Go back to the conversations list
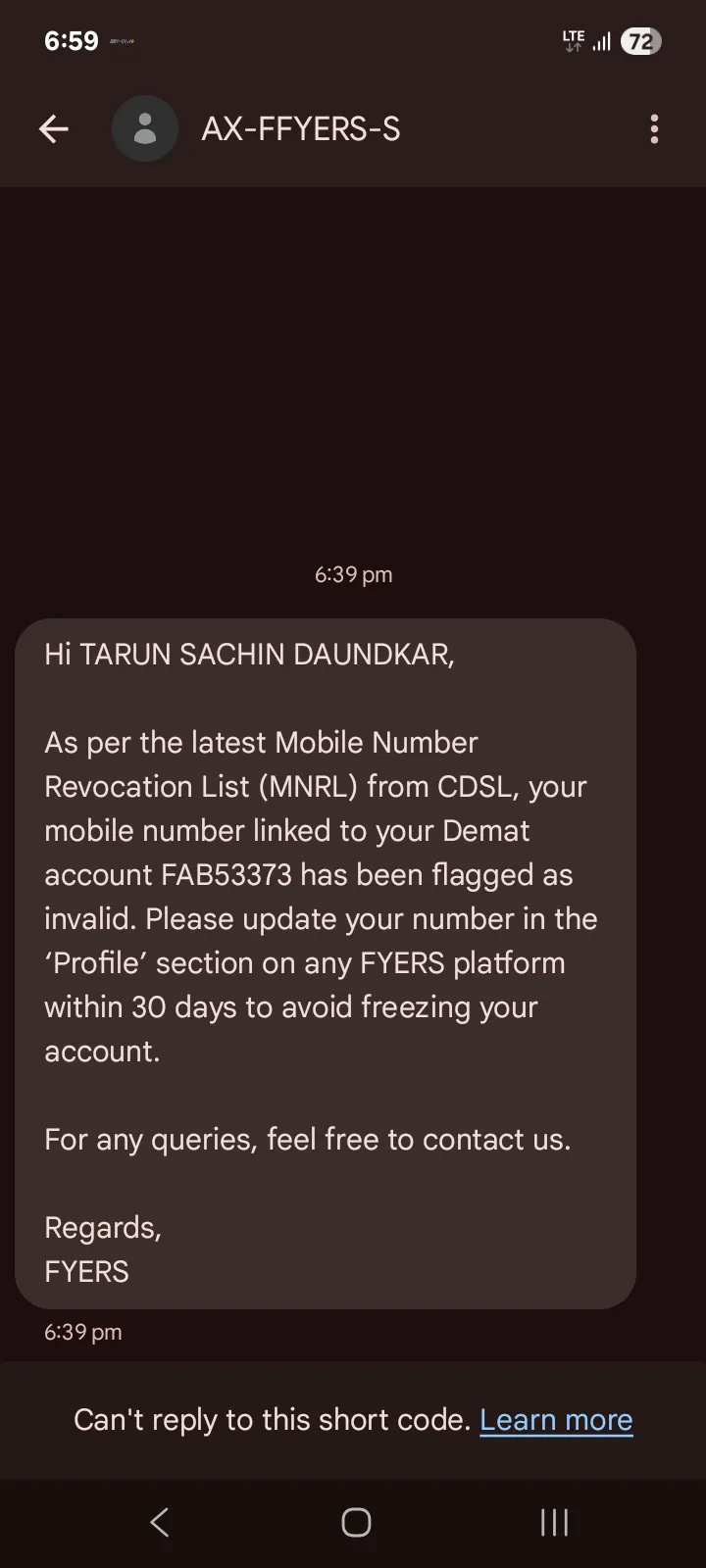The width and height of the screenshot is (706, 1568). coord(53,128)
